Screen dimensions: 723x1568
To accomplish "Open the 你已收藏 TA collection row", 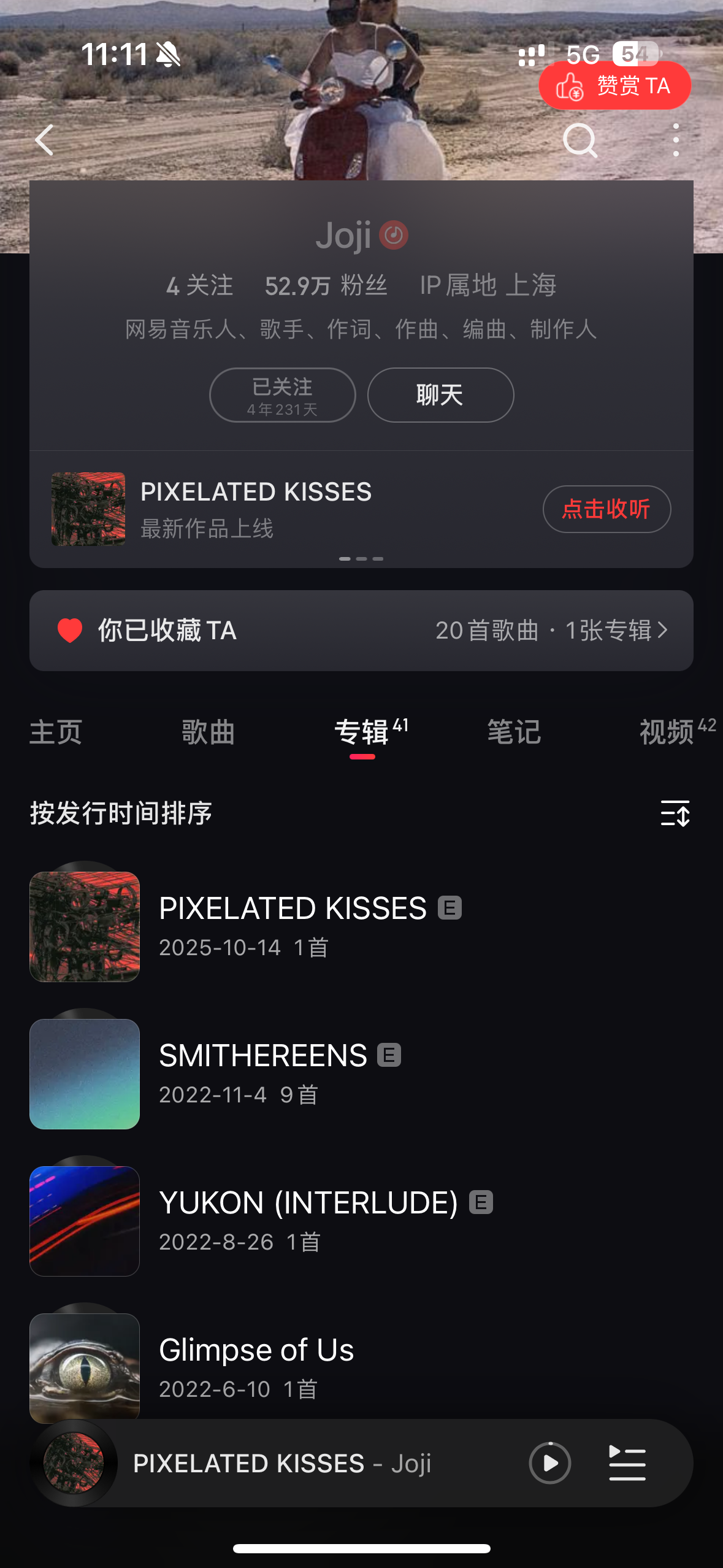I will tap(361, 631).
